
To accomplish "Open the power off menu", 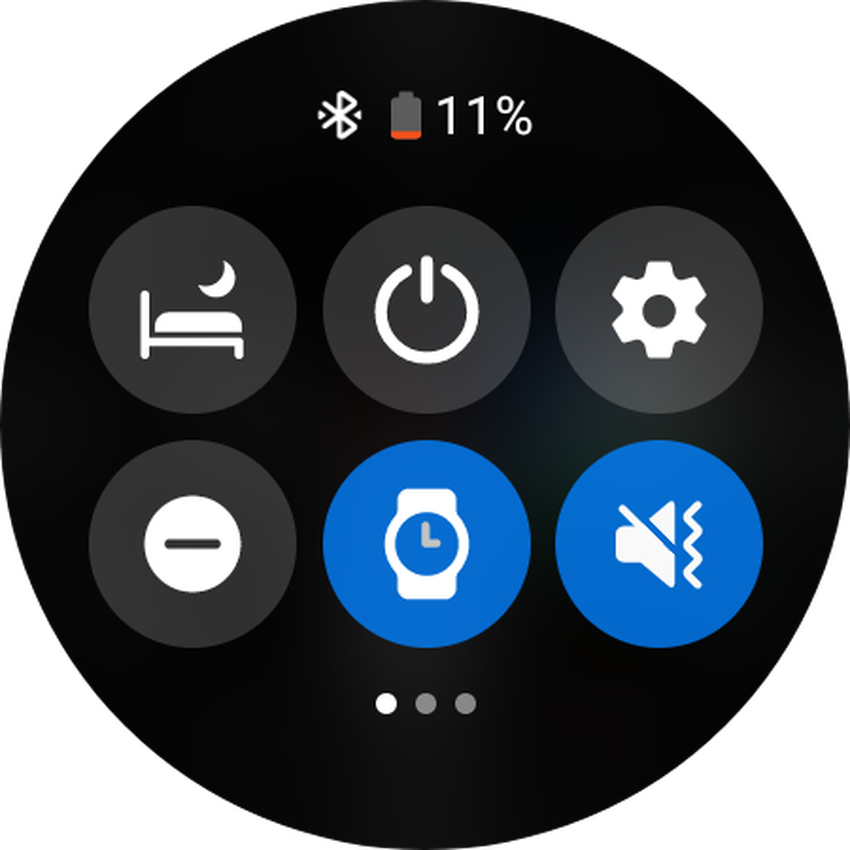I will pyautogui.click(x=426, y=309).
